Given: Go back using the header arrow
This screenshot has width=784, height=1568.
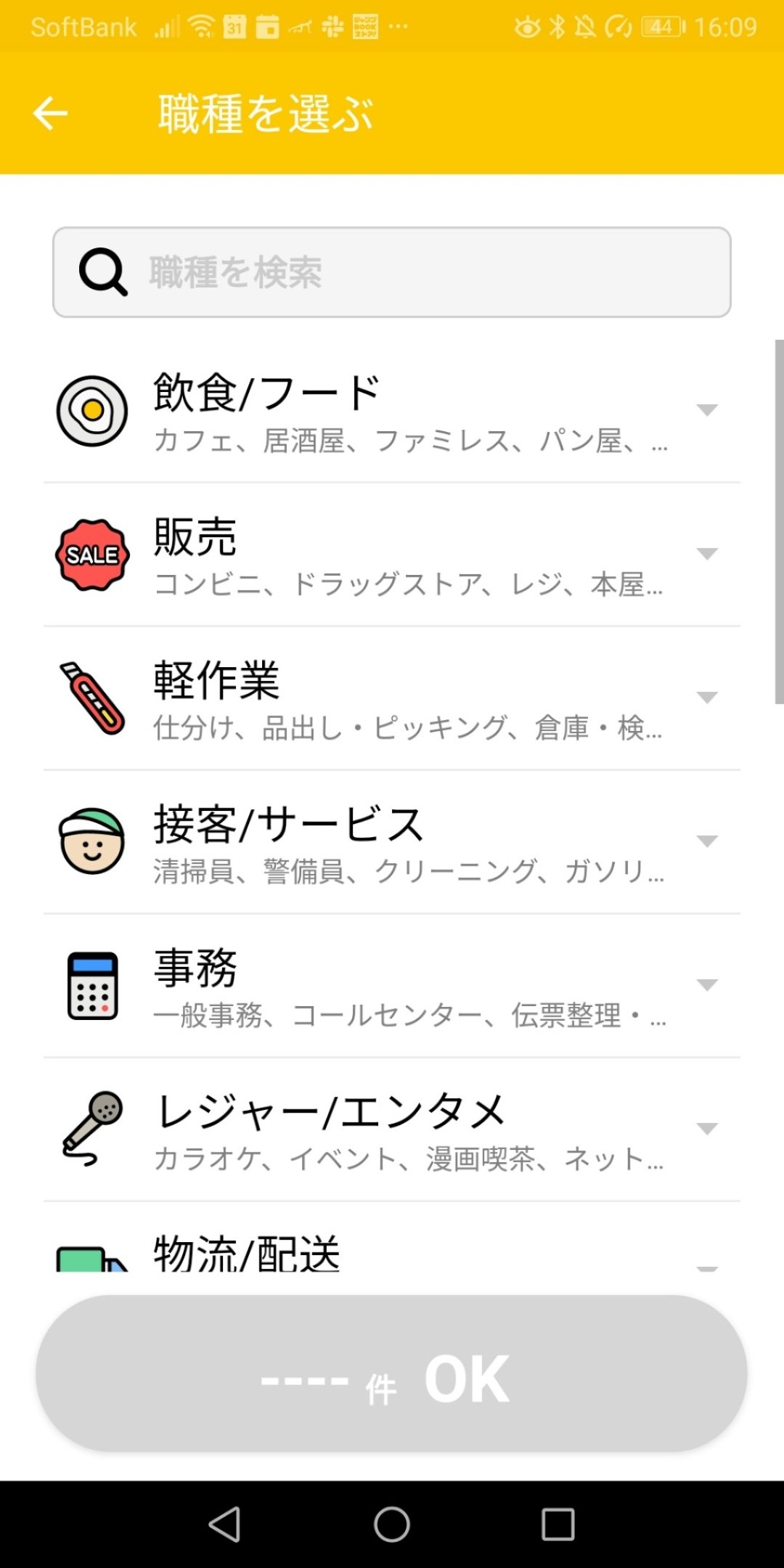Looking at the screenshot, I should pyautogui.click(x=51, y=114).
